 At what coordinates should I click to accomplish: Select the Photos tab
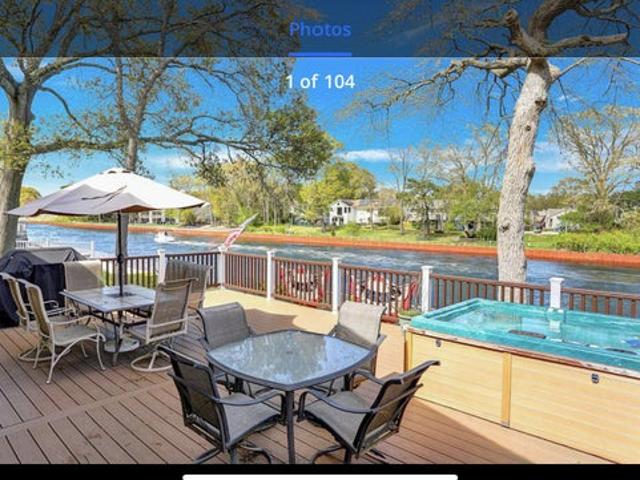click(x=320, y=29)
